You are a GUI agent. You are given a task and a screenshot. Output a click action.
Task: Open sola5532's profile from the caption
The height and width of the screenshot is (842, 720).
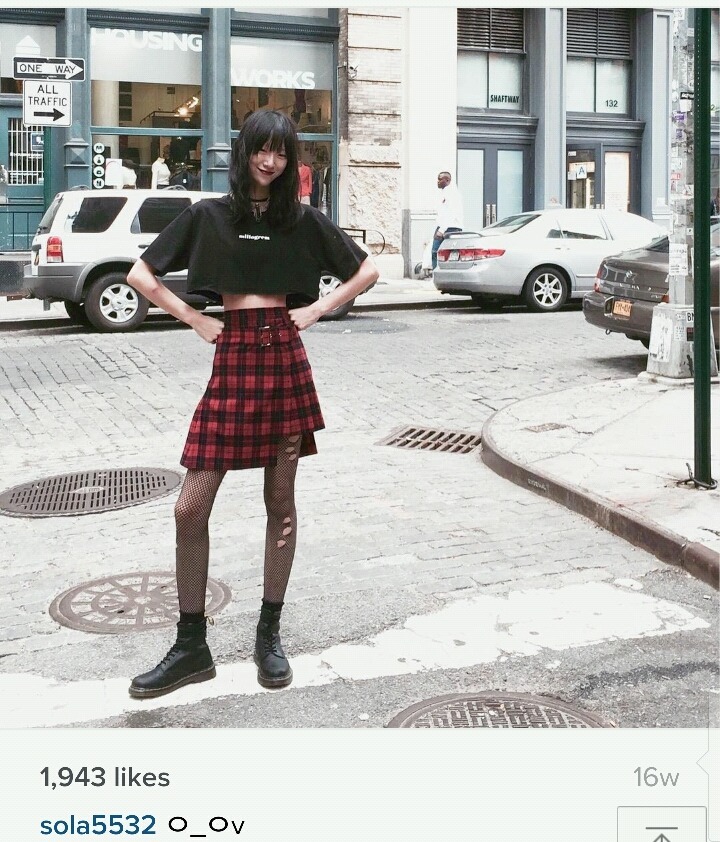click(x=98, y=825)
